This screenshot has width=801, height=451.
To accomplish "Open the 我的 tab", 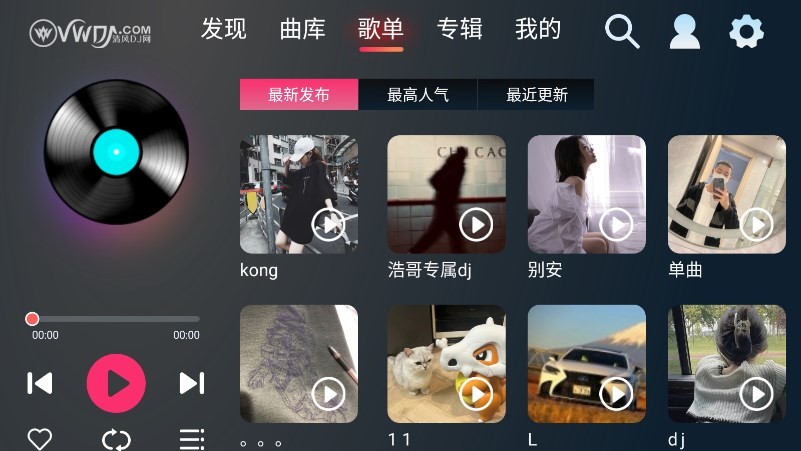I will tap(538, 30).
